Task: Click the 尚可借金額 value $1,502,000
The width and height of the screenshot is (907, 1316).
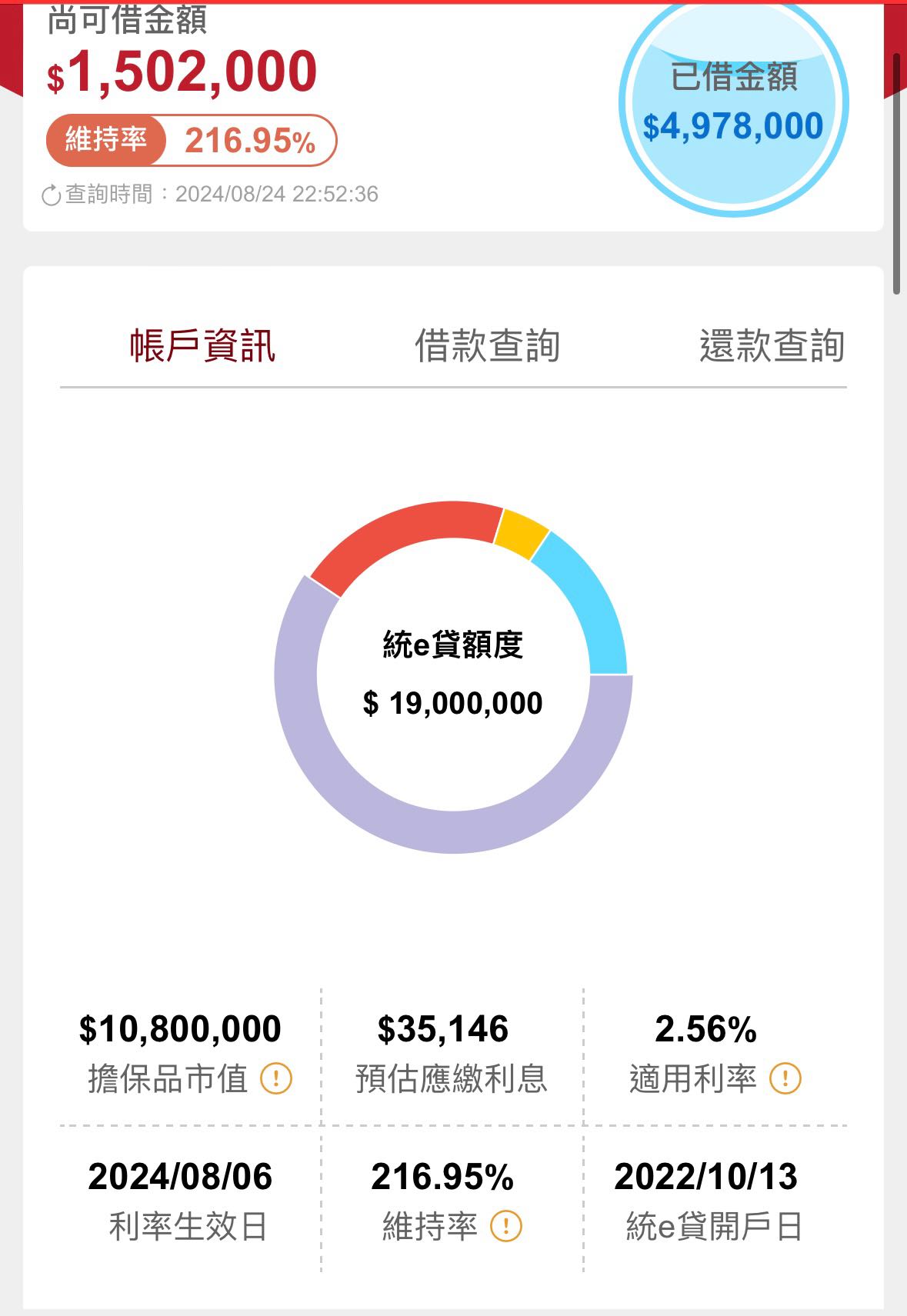Action: pos(182,71)
